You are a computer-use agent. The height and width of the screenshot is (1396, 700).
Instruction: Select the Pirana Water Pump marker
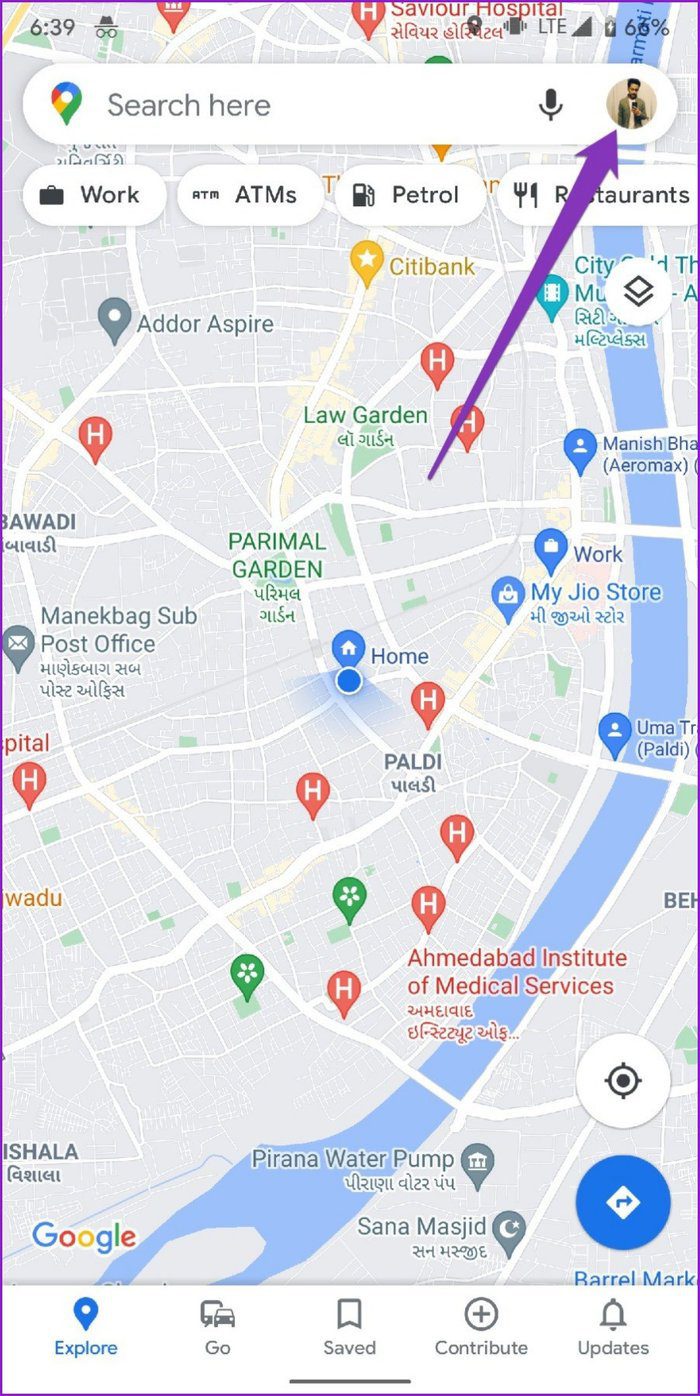[480, 1161]
